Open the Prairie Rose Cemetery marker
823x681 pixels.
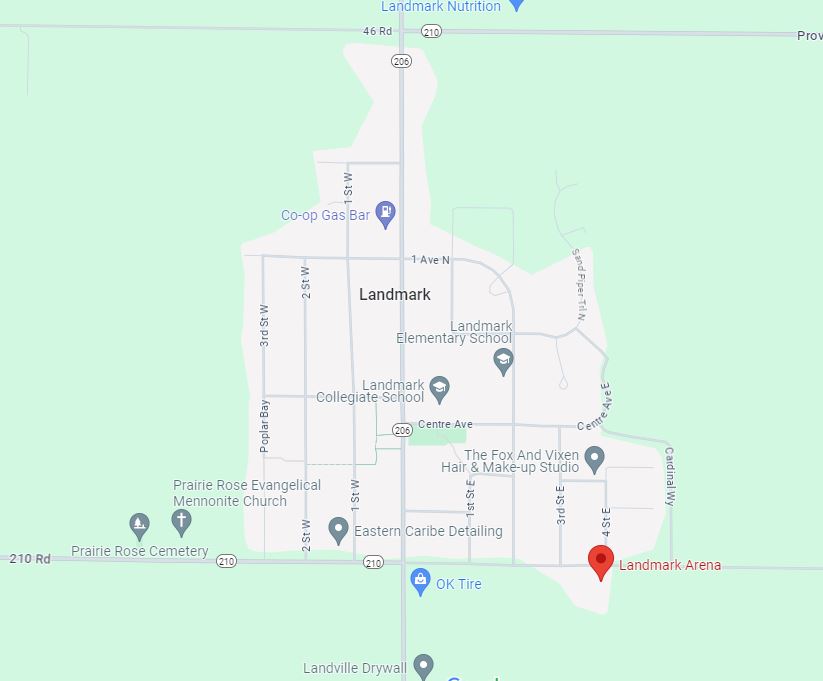click(139, 524)
